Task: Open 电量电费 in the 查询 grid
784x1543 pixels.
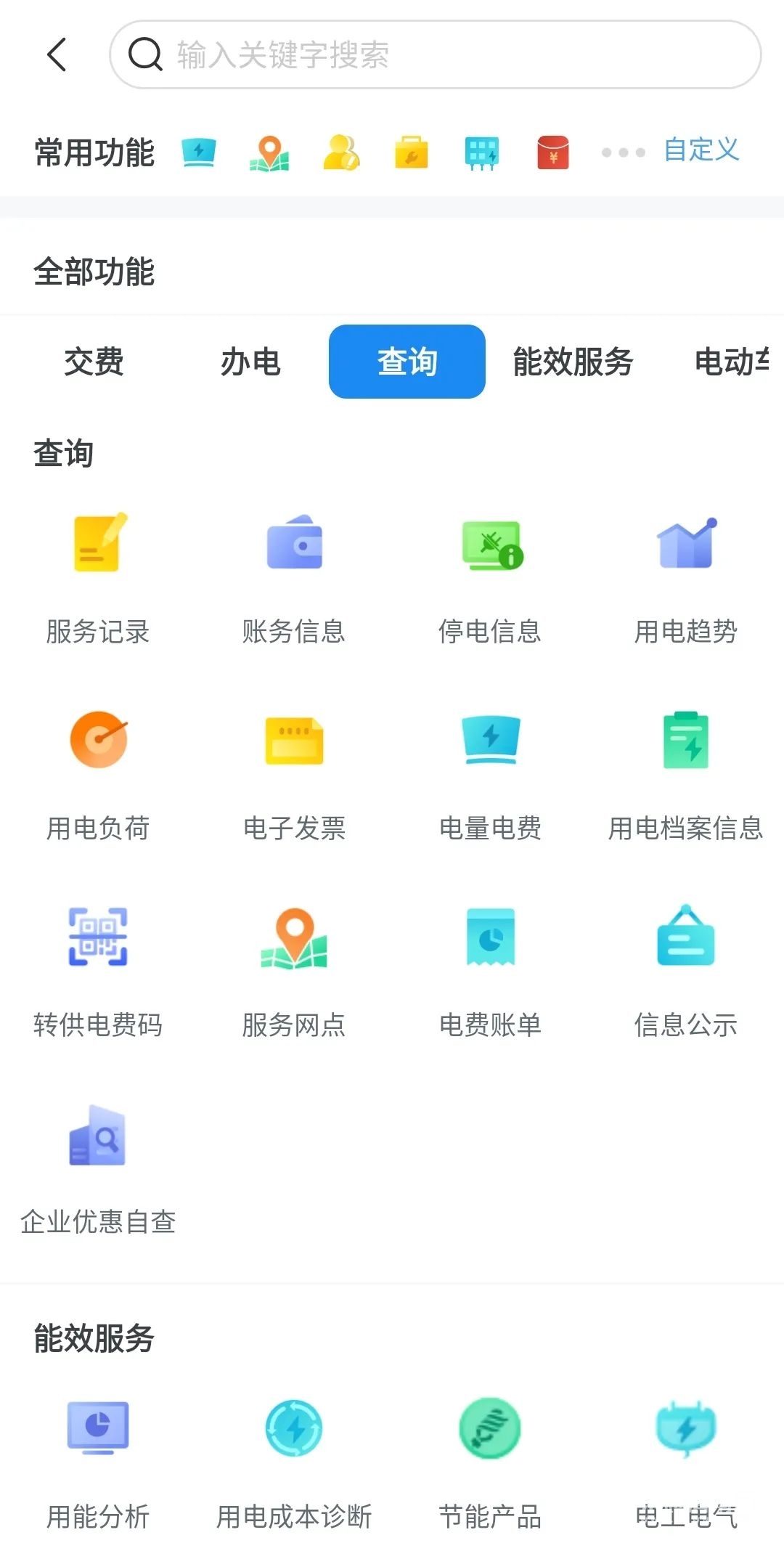Action: point(490,770)
